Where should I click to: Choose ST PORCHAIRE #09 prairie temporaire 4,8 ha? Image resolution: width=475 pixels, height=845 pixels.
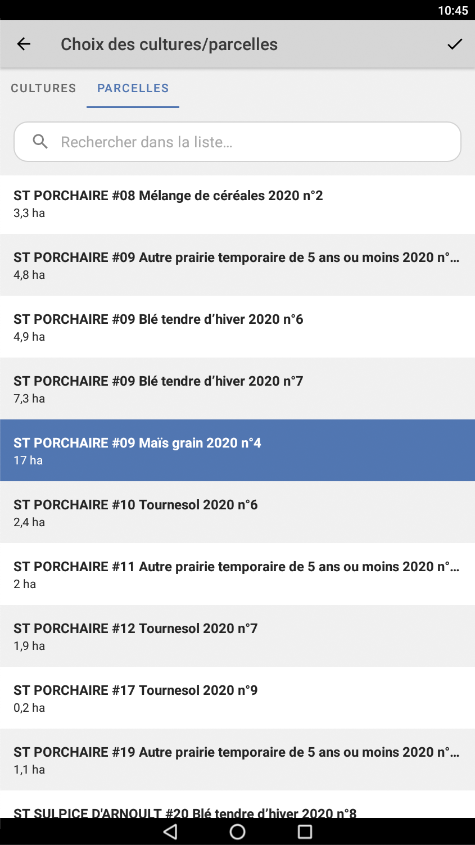click(x=237, y=265)
